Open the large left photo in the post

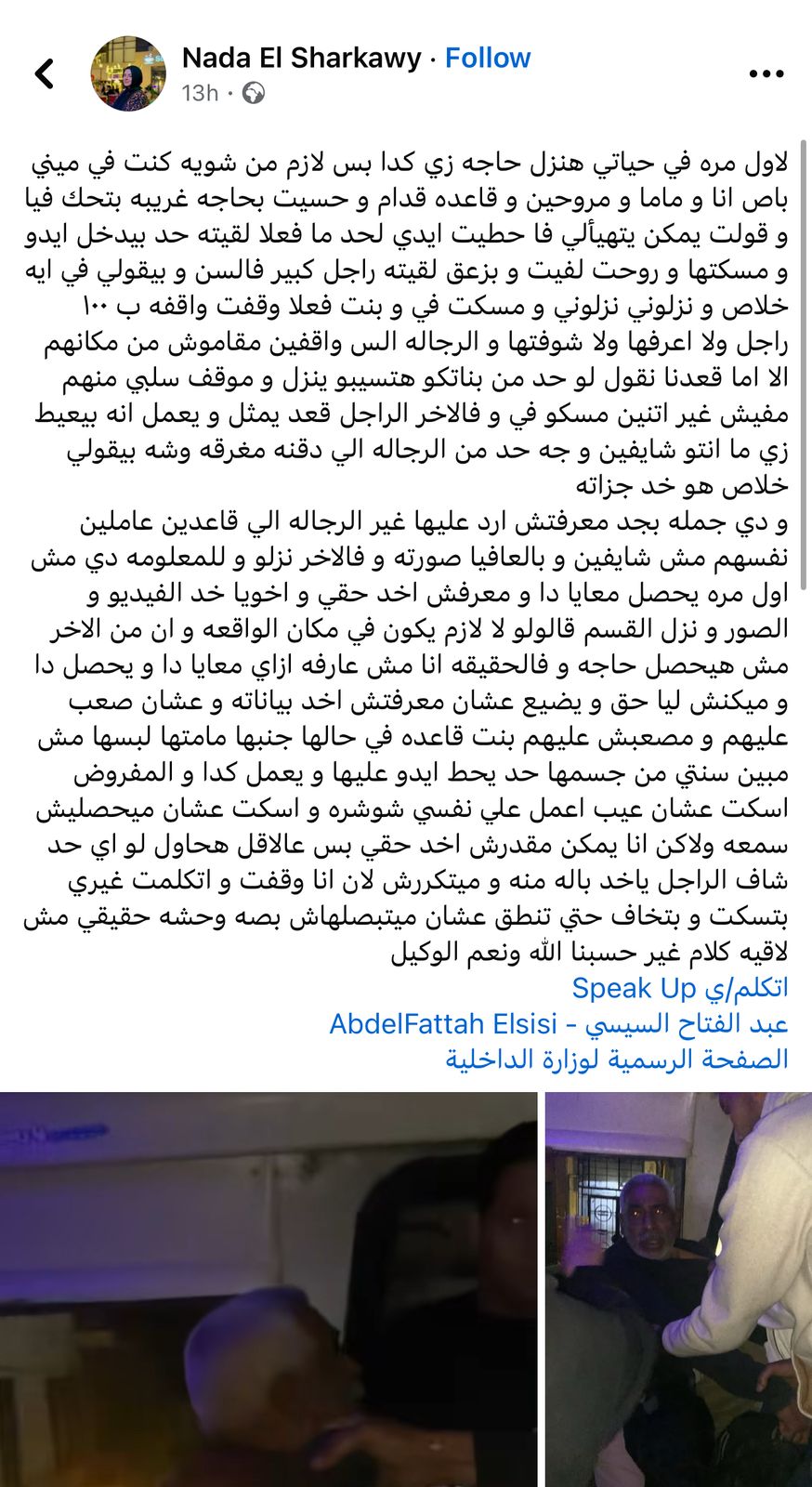(268, 1290)
